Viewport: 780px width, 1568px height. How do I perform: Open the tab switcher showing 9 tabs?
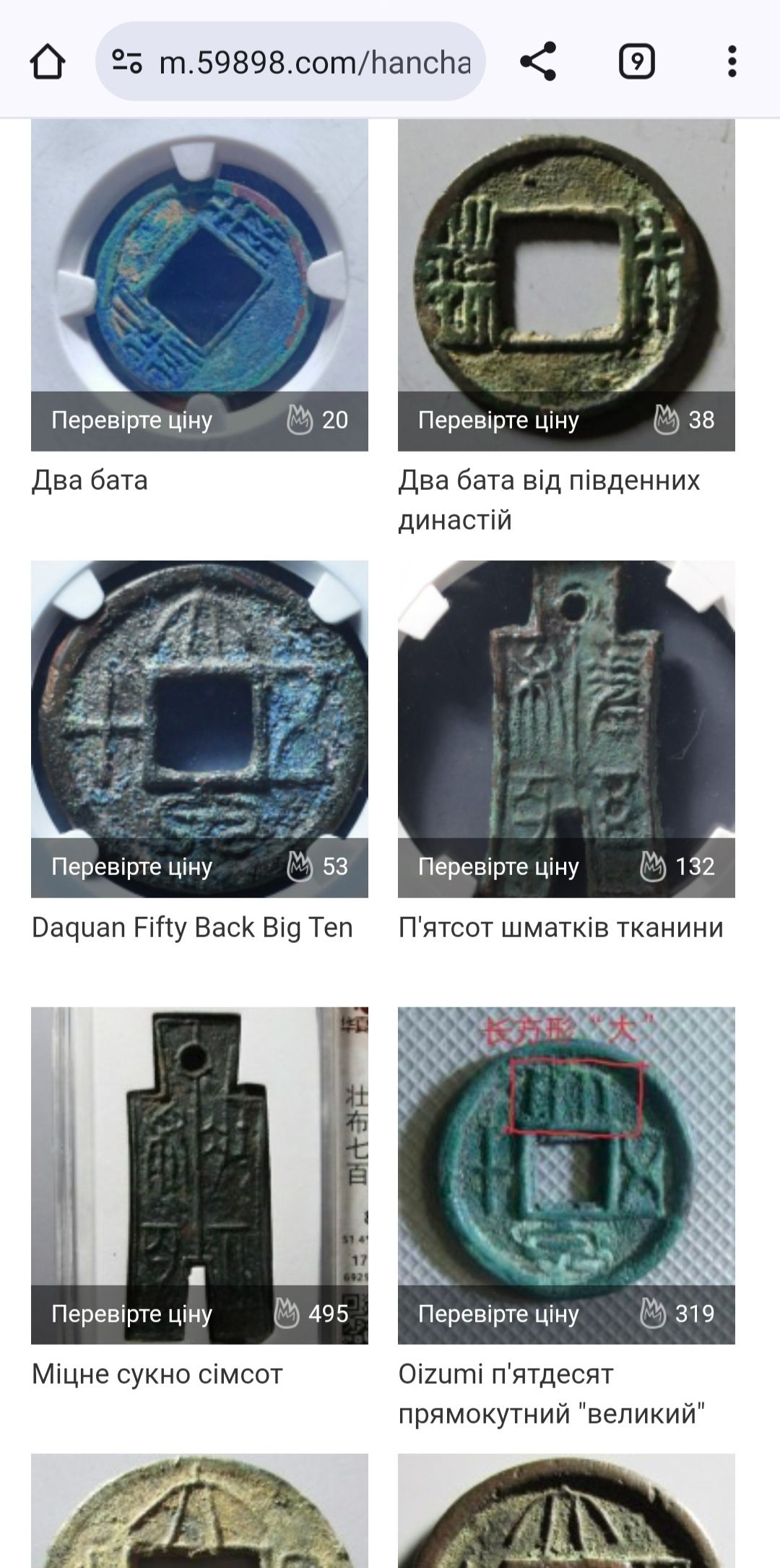[x=636, y=62]
